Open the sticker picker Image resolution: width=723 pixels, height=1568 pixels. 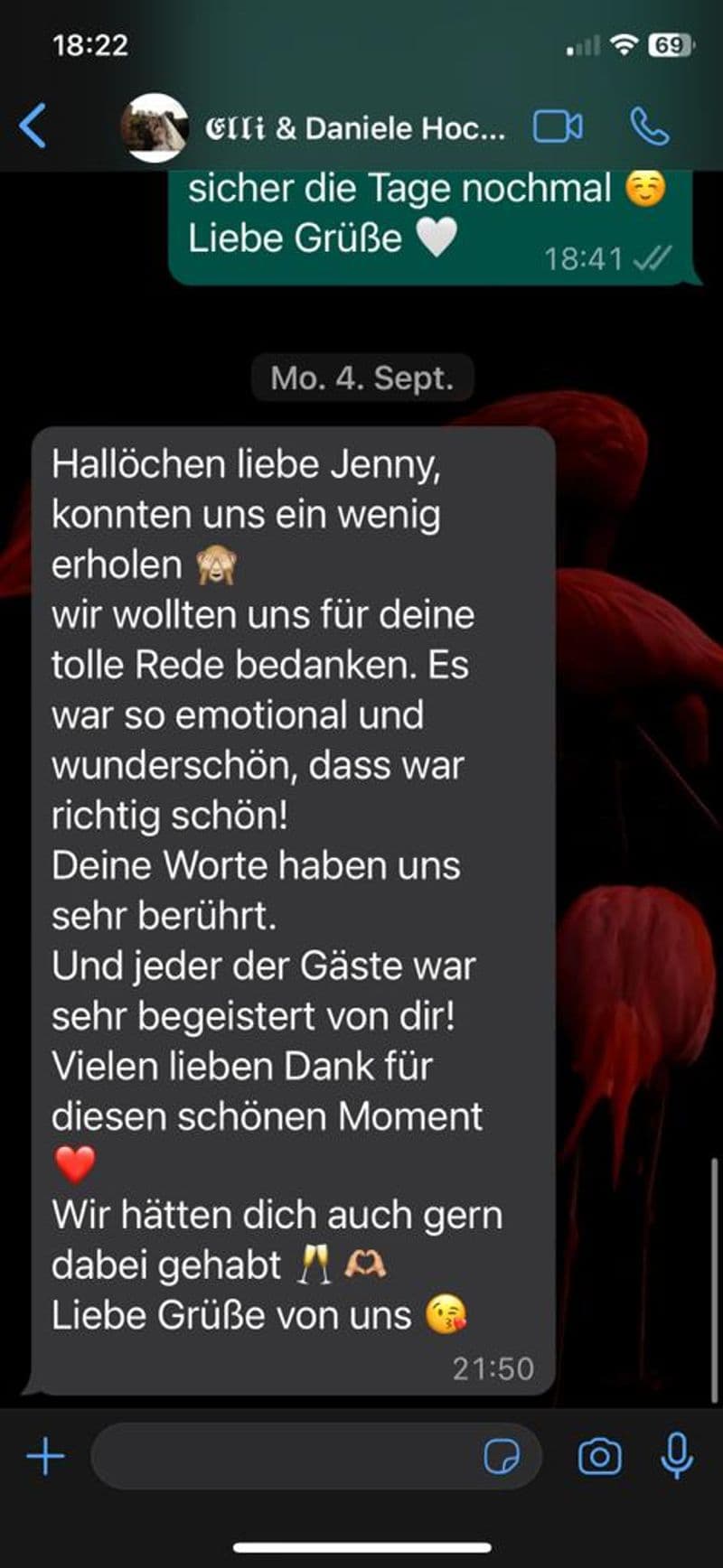pos(502,1456)
